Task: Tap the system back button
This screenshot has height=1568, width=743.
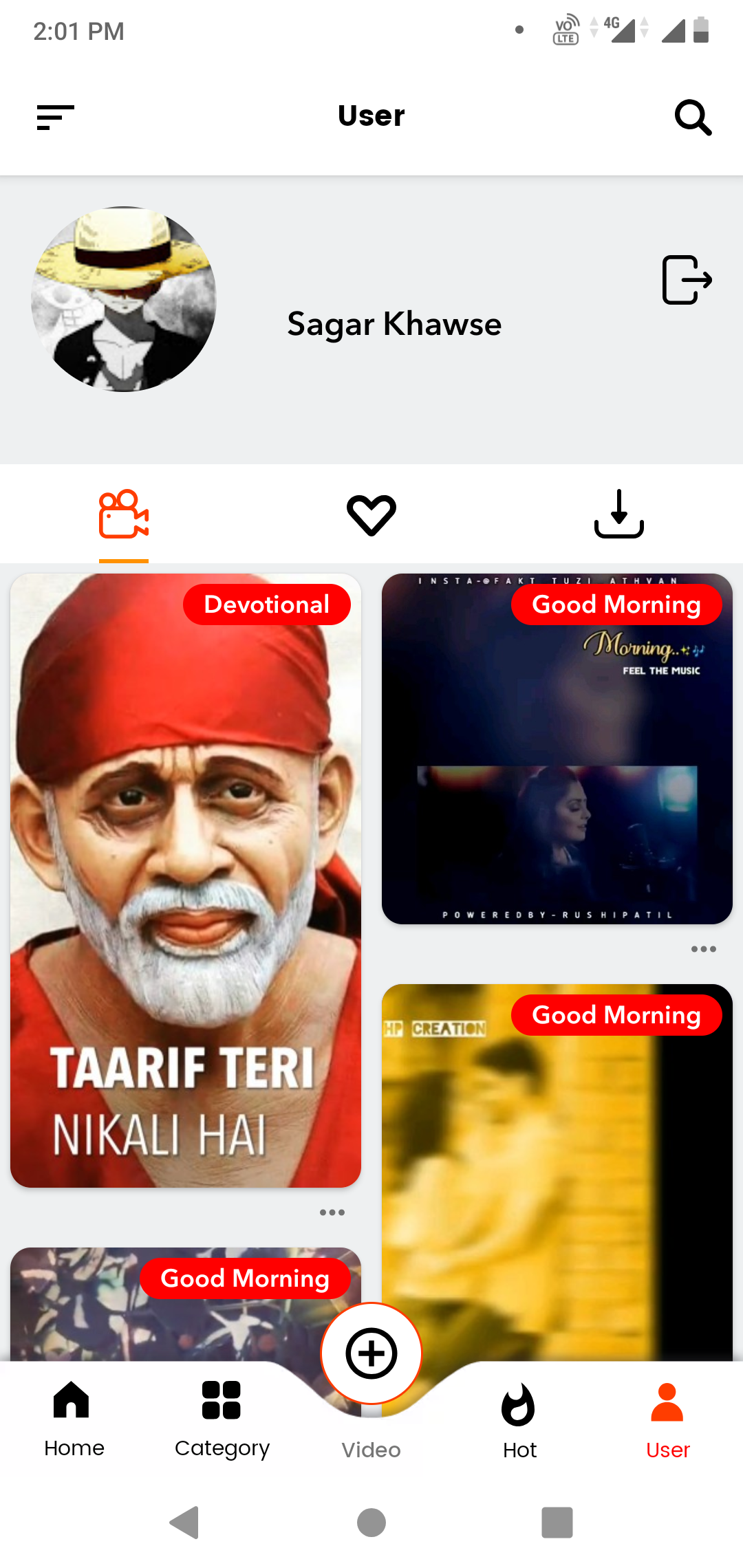Action: point(184,1523)
